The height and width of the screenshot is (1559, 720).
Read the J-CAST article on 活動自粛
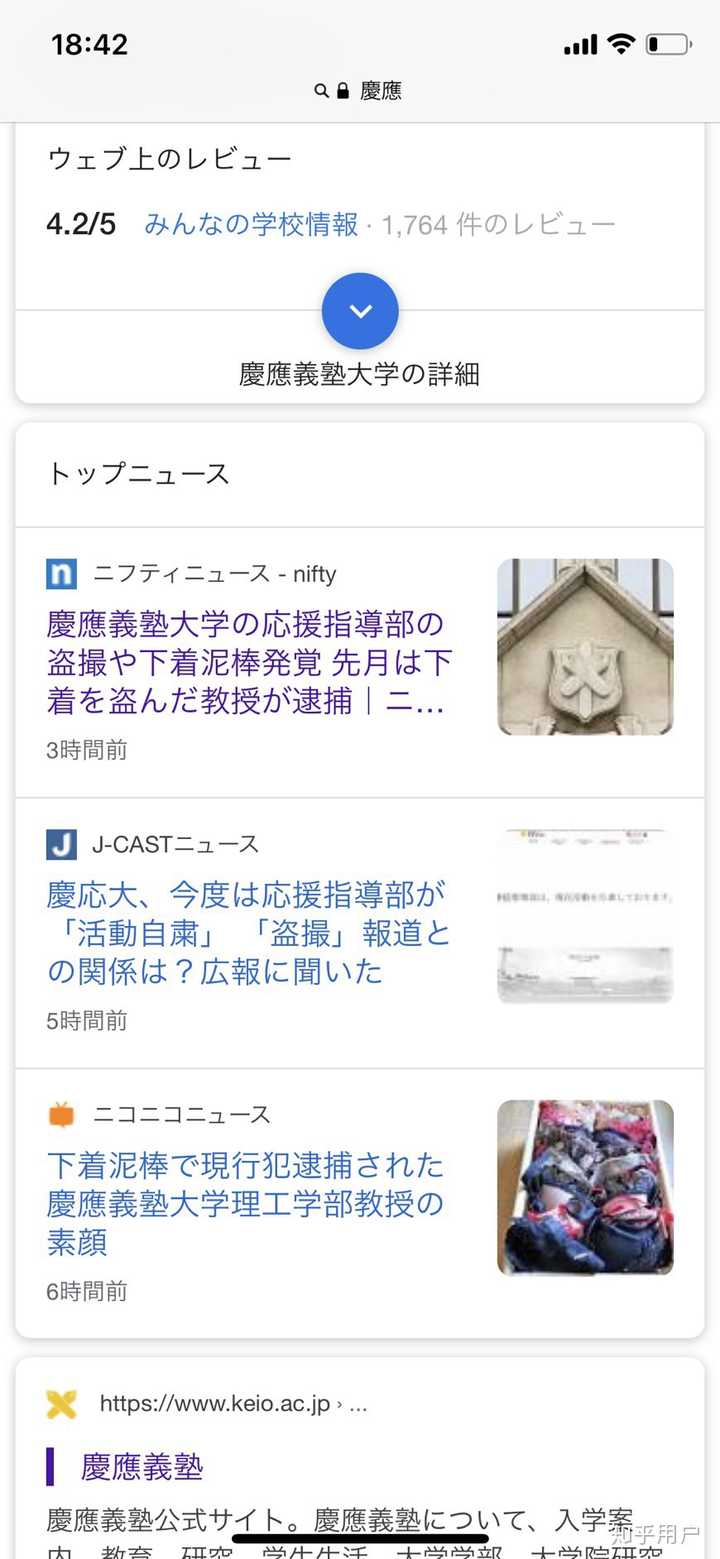coord(248,933)
